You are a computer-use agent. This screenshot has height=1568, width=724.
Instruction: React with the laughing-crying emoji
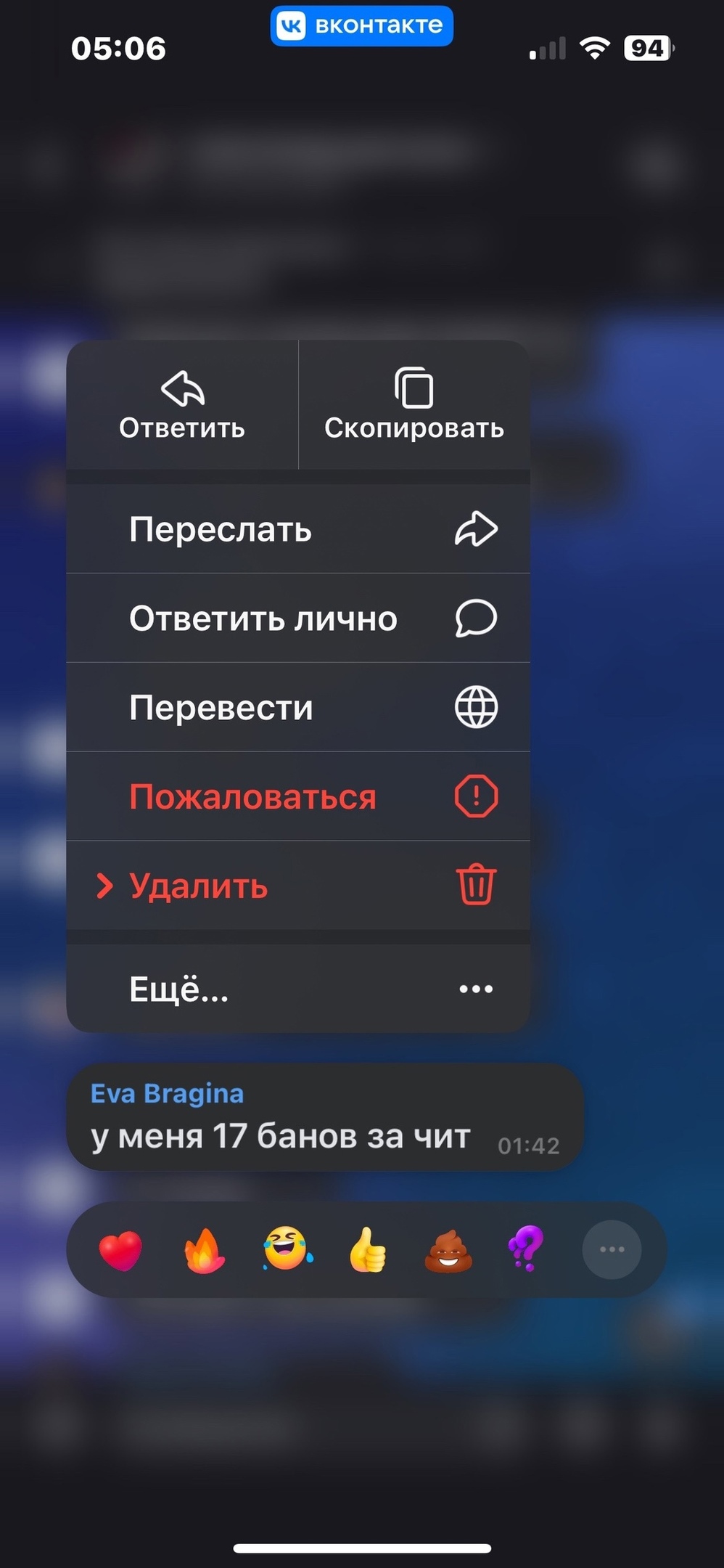tap(287, 1249)
